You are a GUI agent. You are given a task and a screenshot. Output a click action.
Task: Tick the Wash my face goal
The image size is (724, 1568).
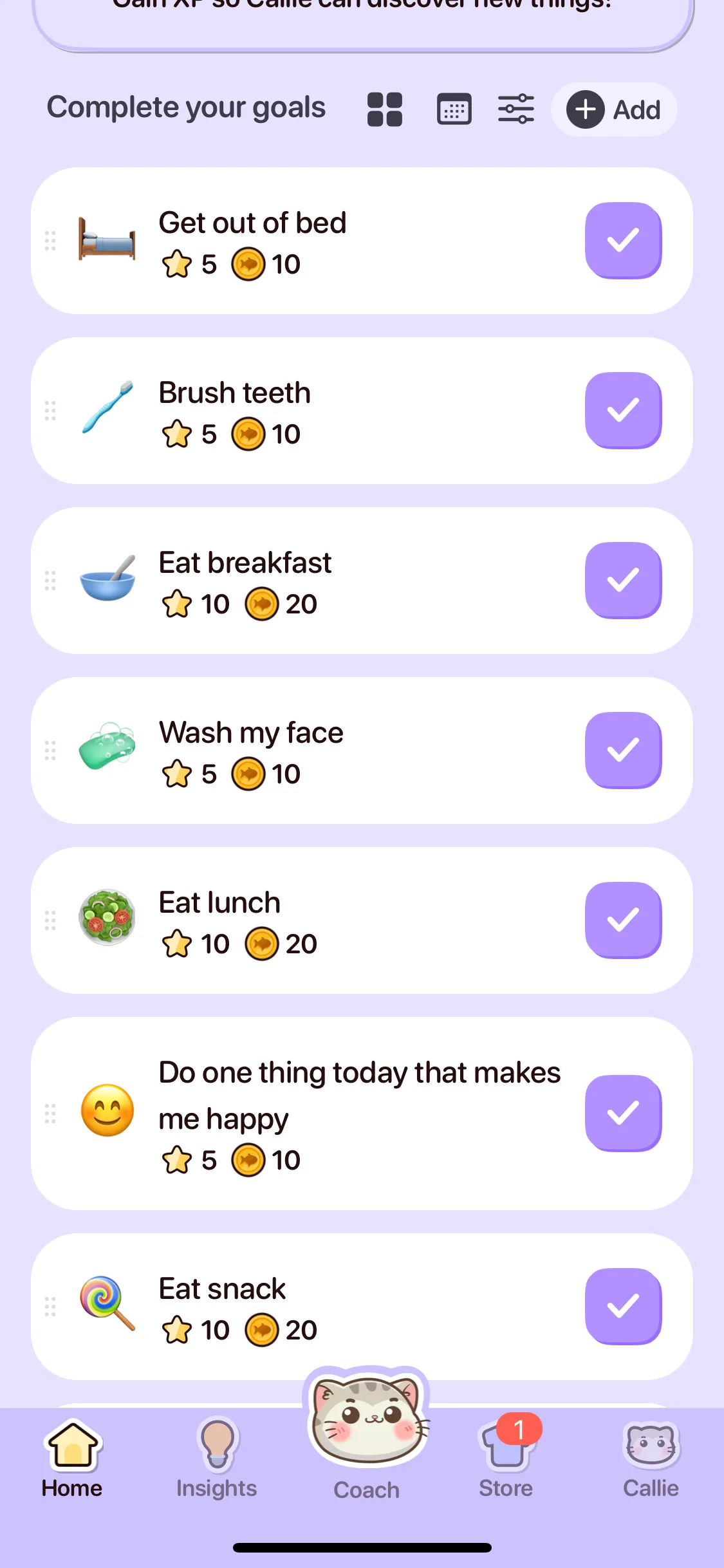tap(623, 751)
